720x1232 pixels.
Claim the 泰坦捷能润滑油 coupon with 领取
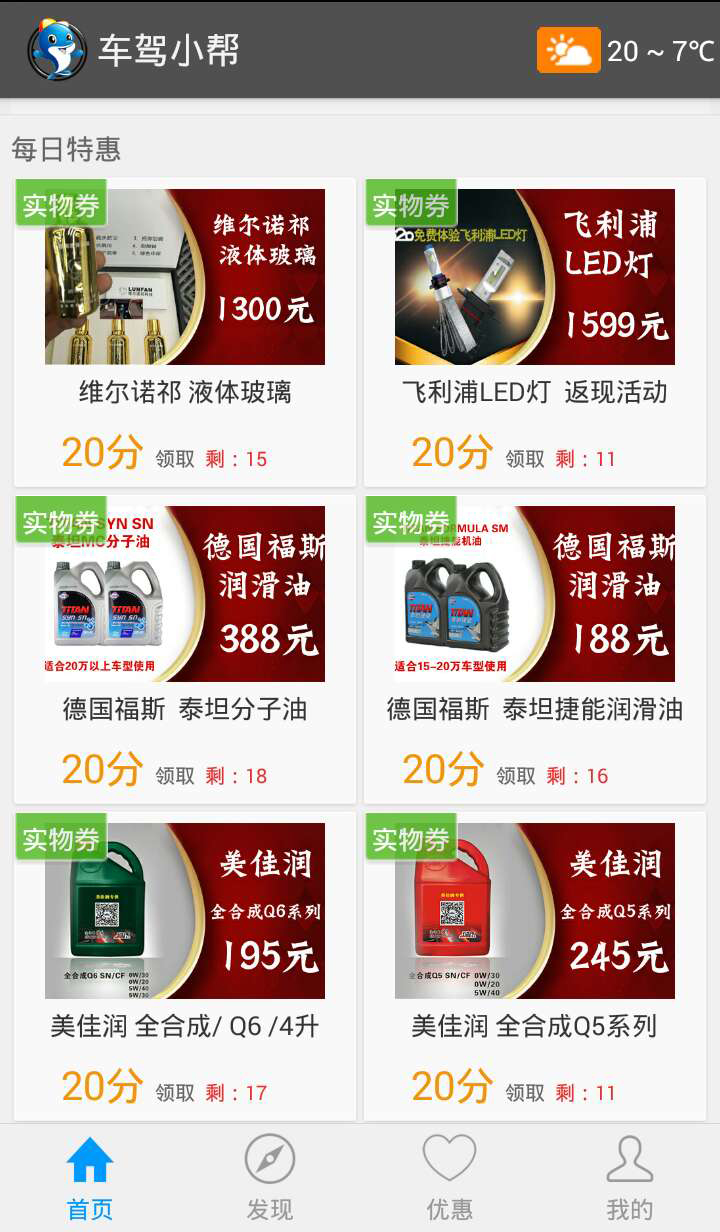click(516, 776)
